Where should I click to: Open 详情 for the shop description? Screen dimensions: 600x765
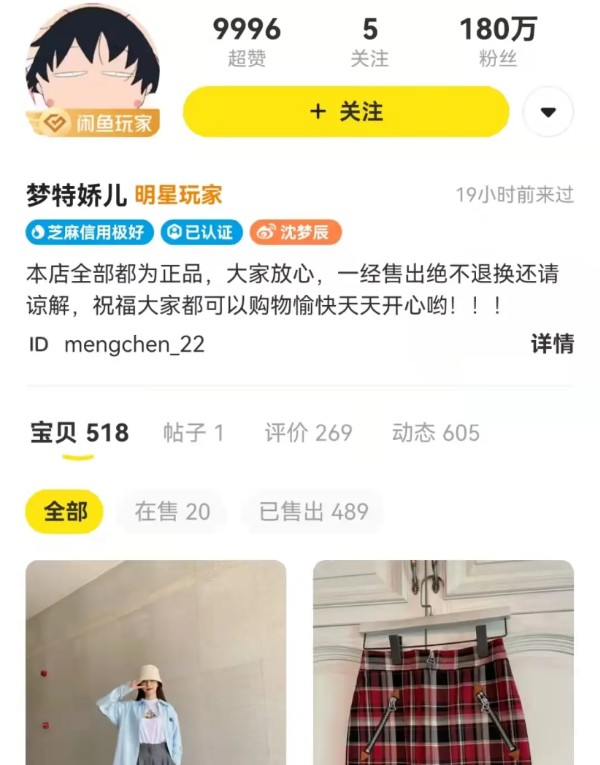(x=552, y=344)
